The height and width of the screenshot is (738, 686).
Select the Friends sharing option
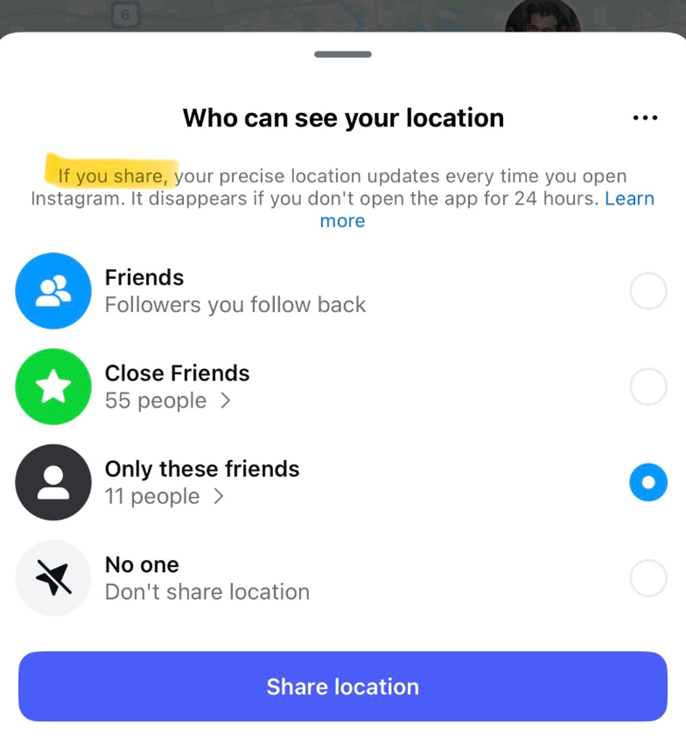coord(648,291)
